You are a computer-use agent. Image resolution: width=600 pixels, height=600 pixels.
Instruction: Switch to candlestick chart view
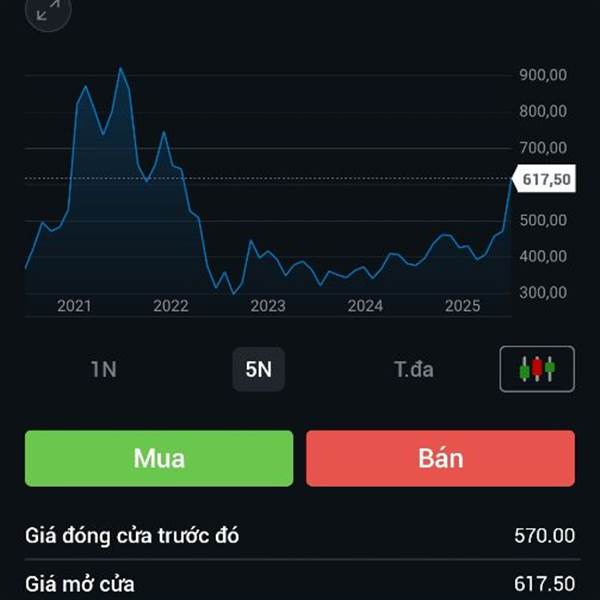537,369
